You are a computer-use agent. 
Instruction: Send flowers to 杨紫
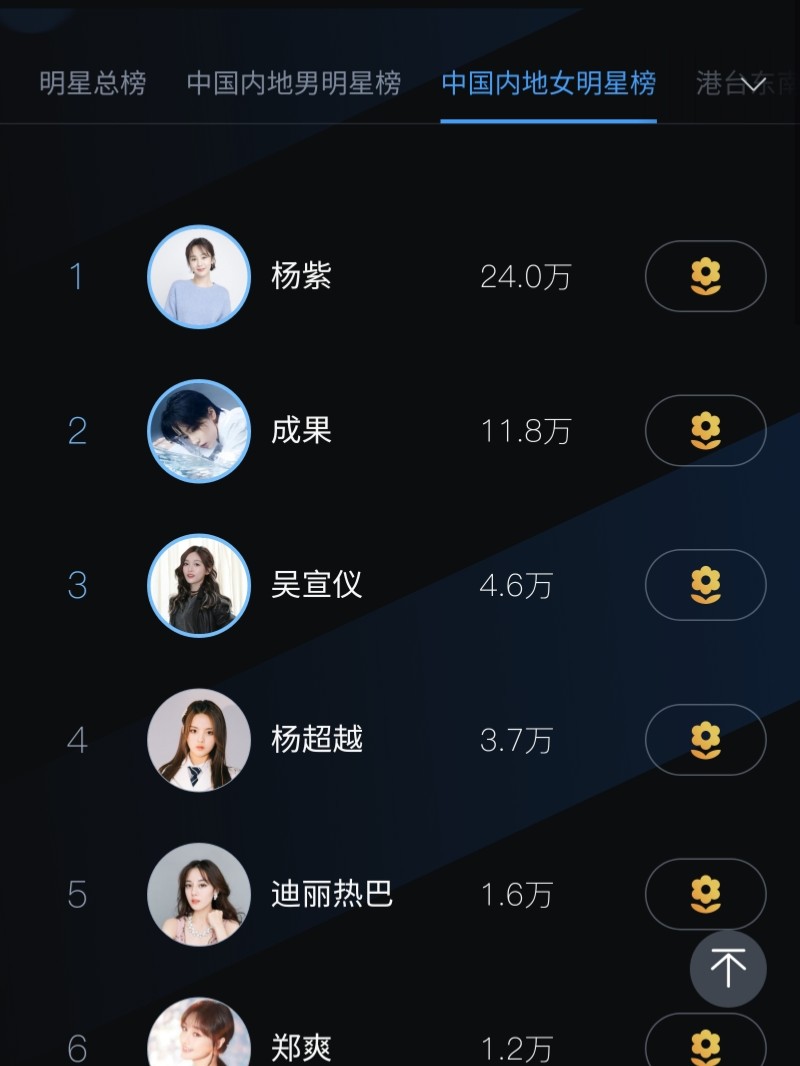pyautogui.click(x=706, y=277)
